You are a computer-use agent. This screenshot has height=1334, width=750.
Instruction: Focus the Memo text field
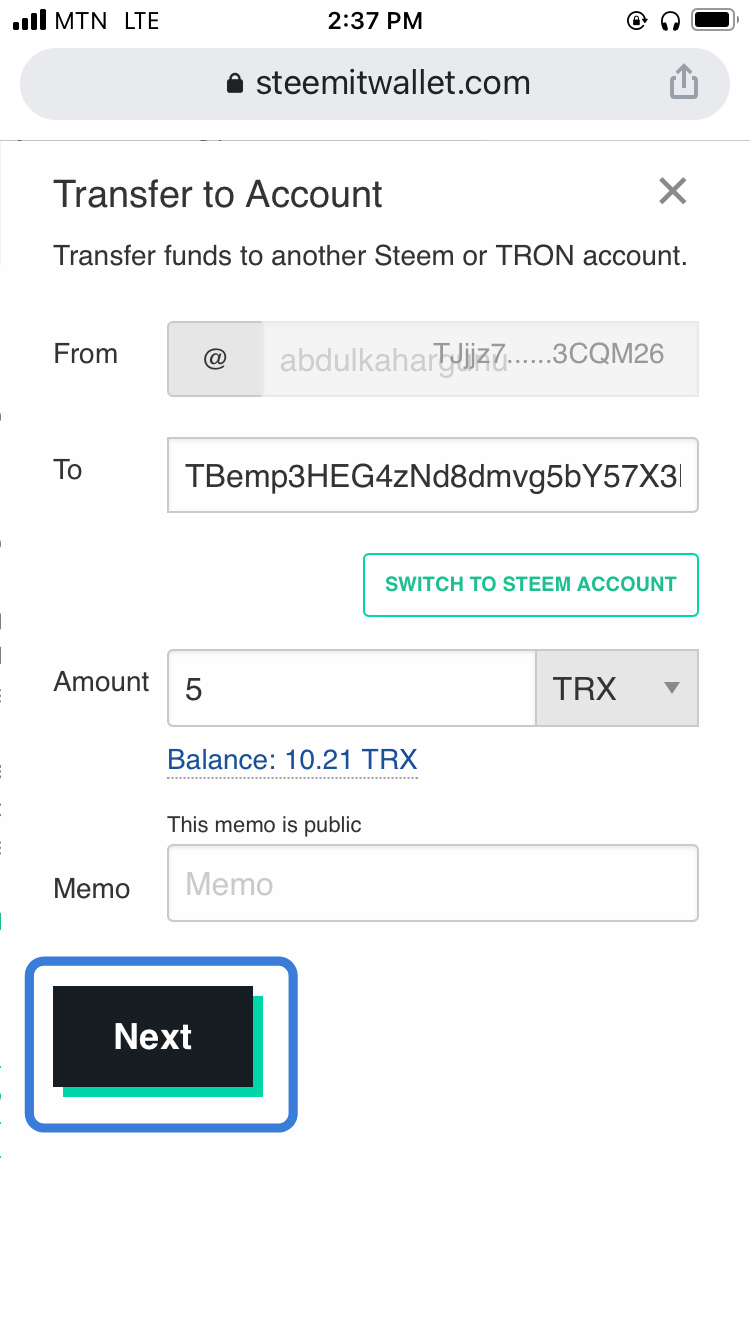coord(433,883)
